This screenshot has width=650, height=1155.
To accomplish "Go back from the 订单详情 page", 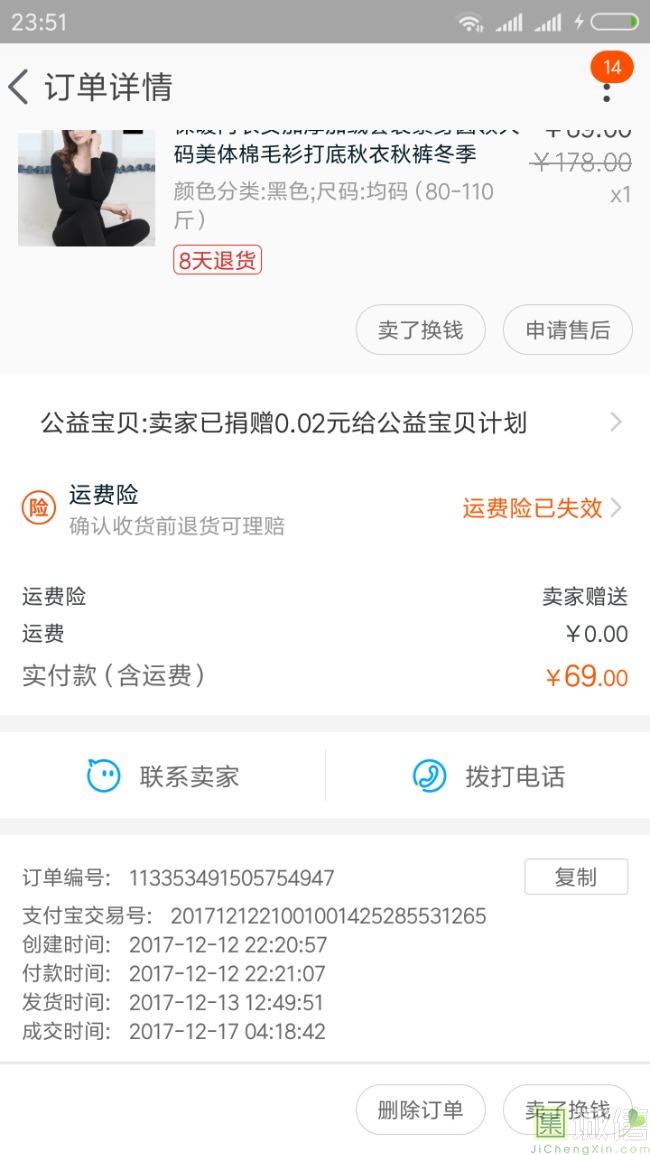I will (19, 87).
